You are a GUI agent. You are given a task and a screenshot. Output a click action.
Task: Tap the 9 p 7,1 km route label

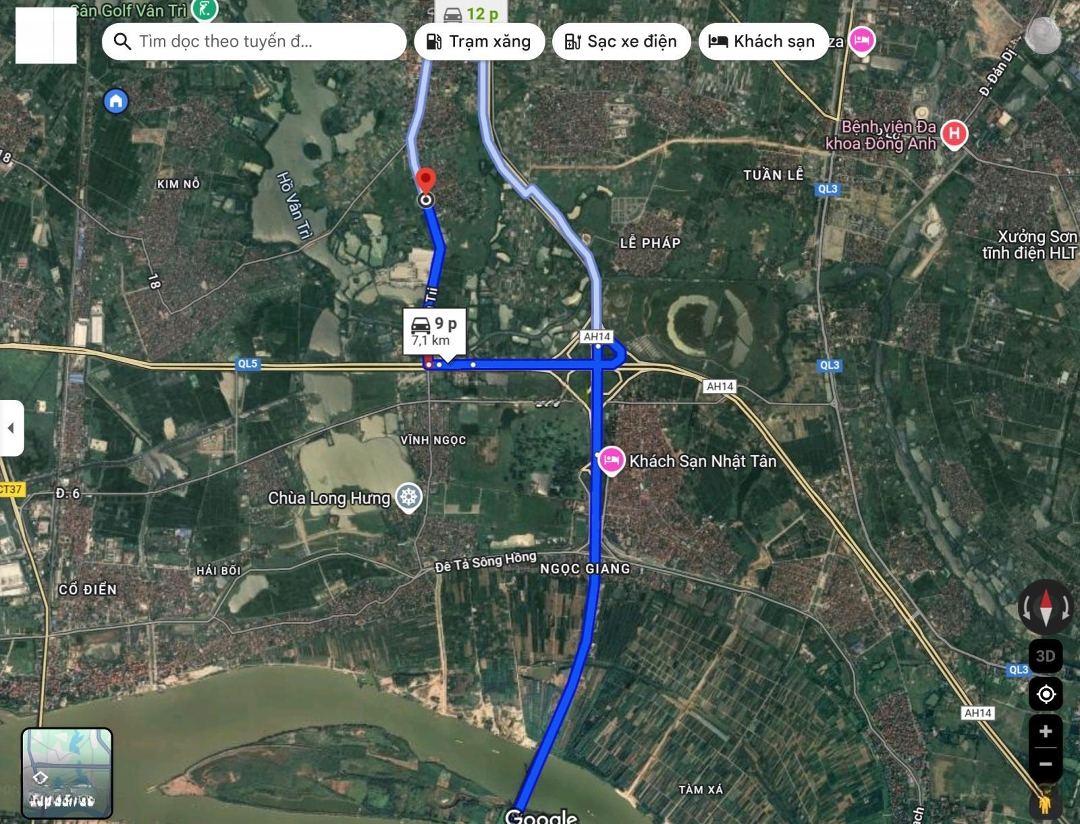click(434, 331)
